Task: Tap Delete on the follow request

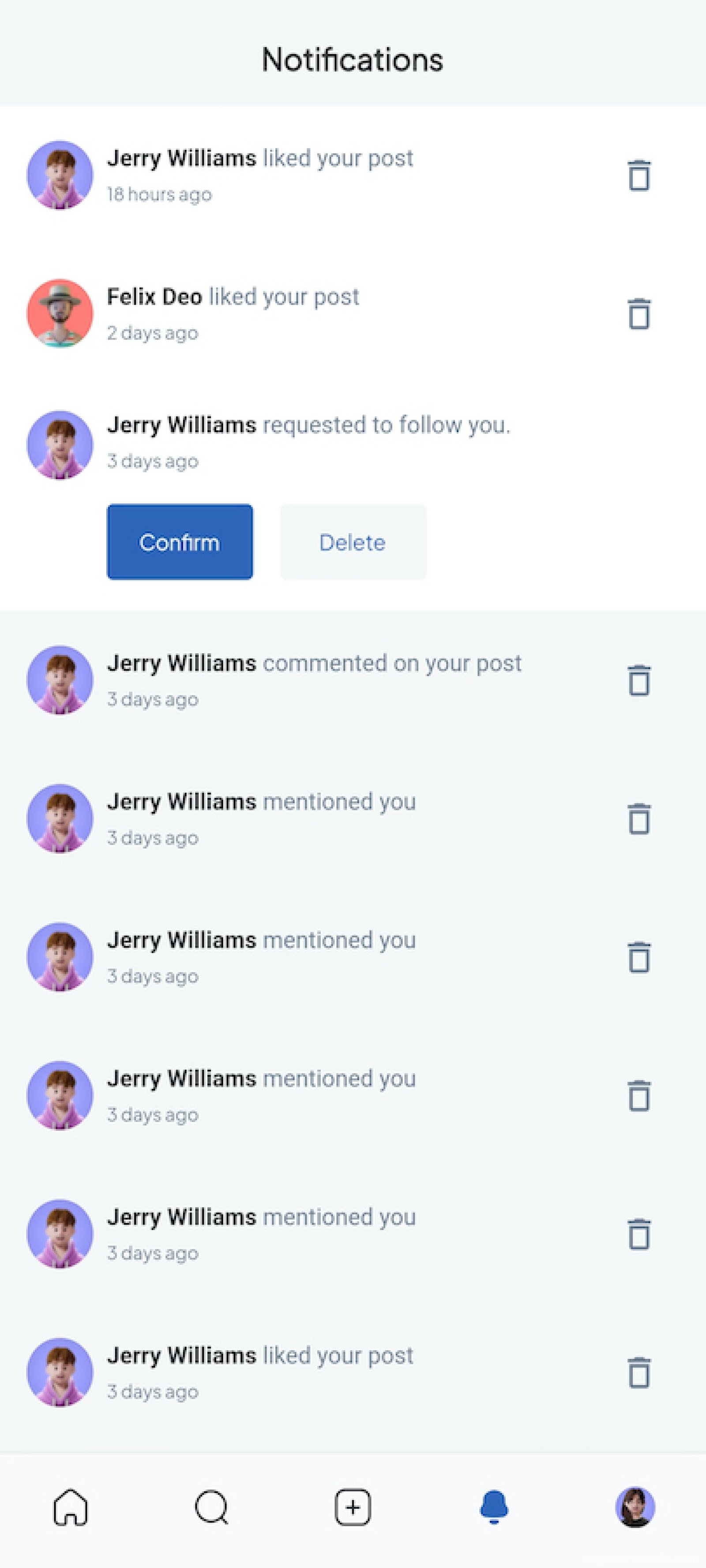Action: [x=353, y=542]
